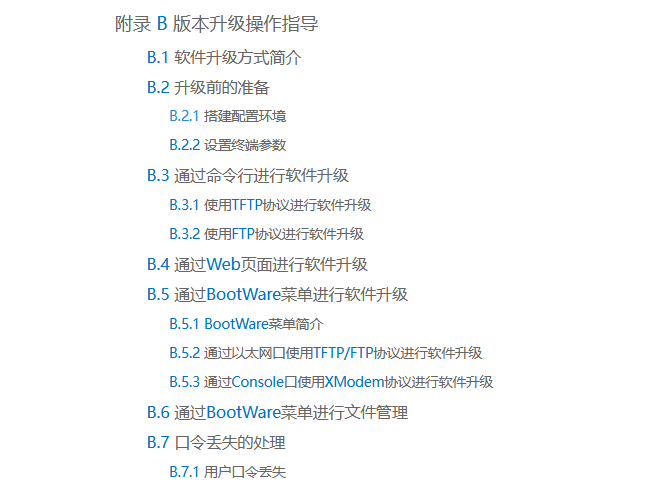The image size is (650, 482).
Task: Jump to B.3.2 使用FTP协议进行软件升级
Action: [x=266, y=234]
